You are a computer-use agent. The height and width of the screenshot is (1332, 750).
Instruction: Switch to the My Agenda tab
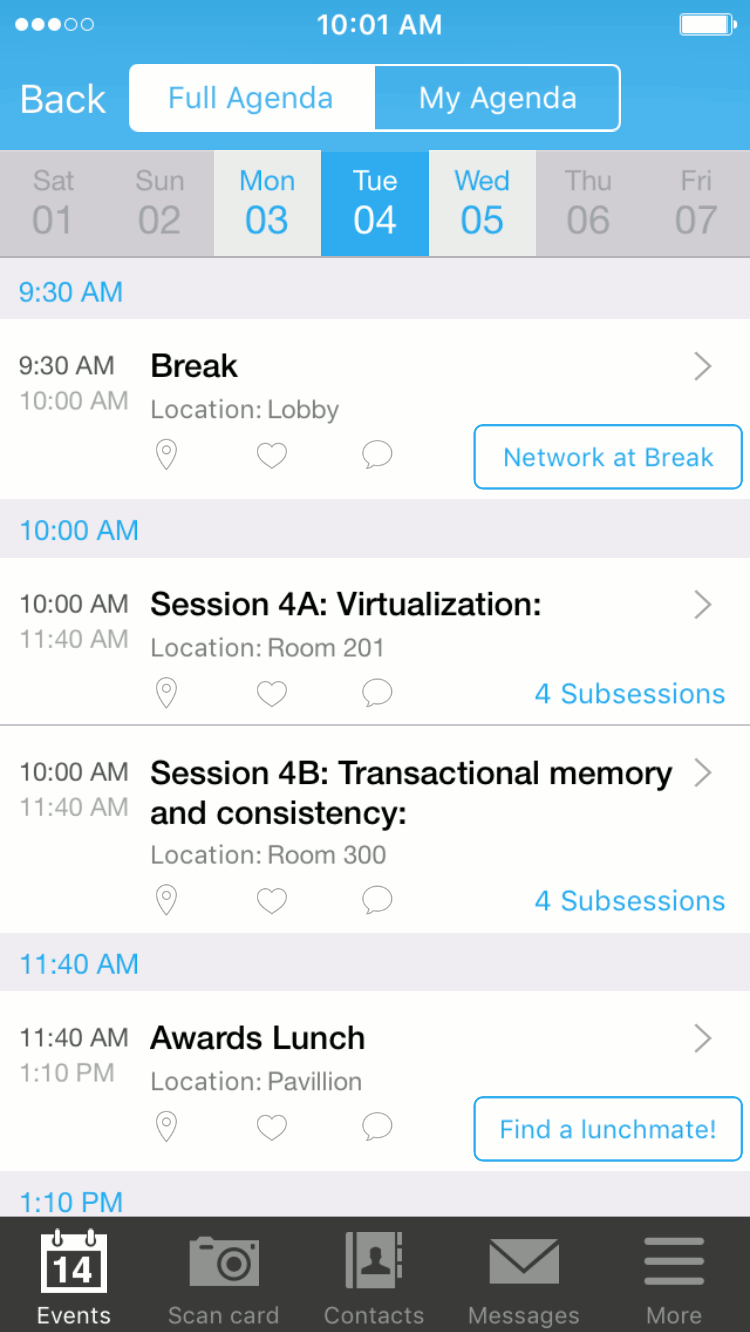[497, 98]
